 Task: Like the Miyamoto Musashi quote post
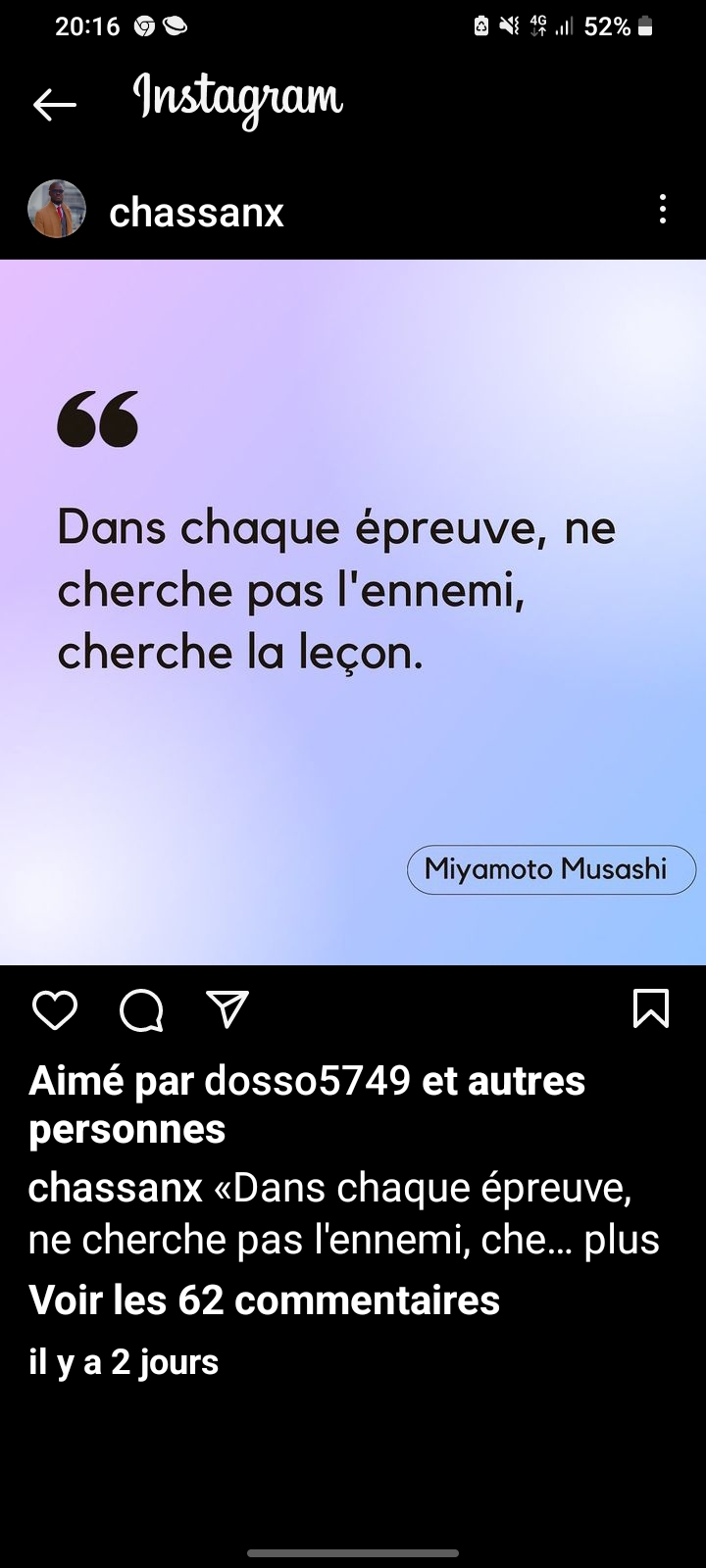(x=55, y=1009)
